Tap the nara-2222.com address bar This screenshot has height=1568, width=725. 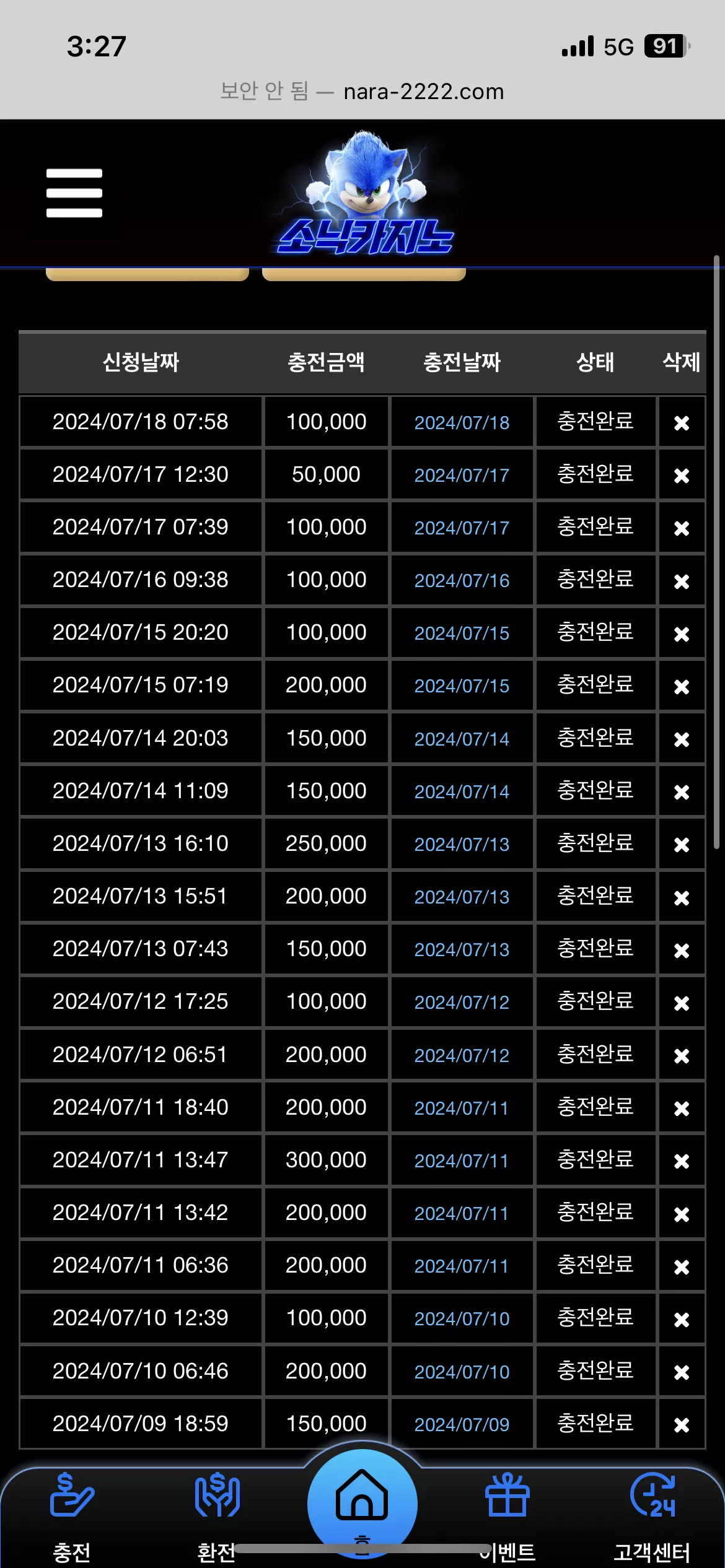[362, 92]
